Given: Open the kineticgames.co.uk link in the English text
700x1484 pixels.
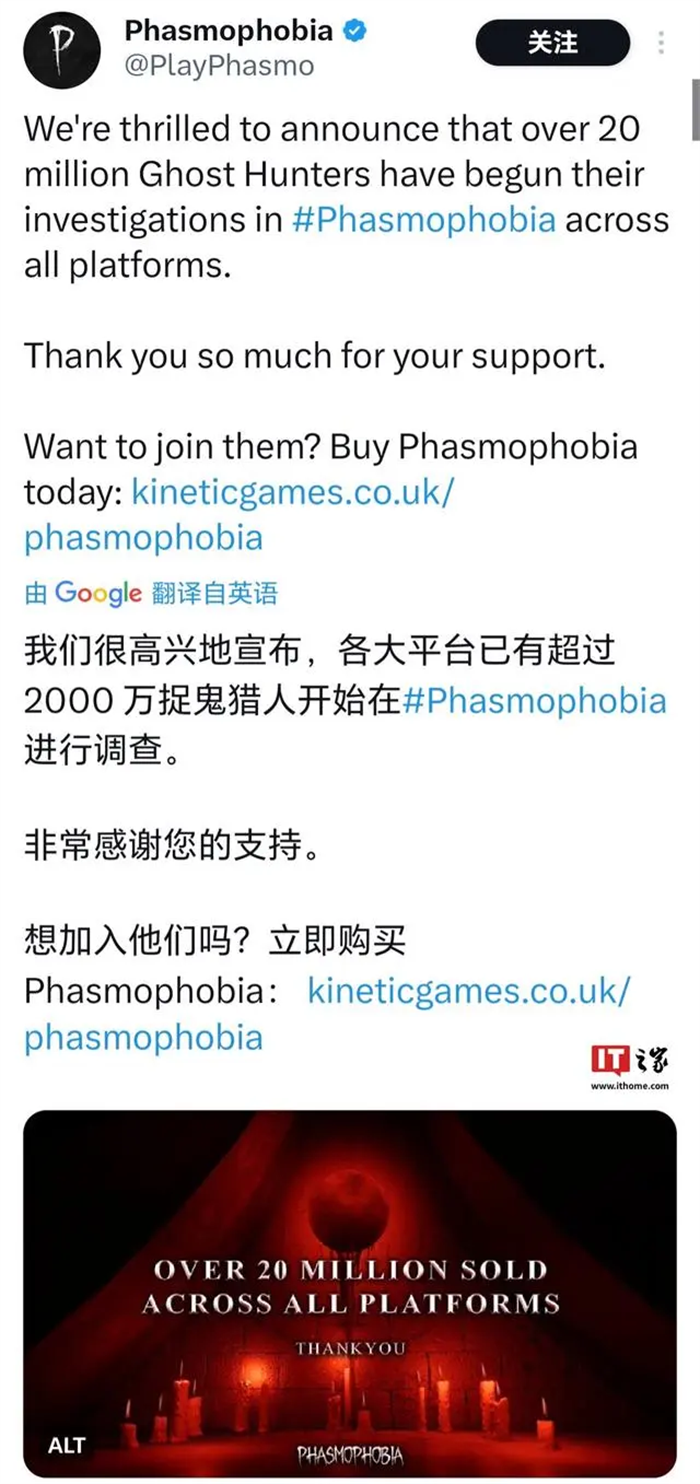Looking at the screenshot, I should pos(294,492).
